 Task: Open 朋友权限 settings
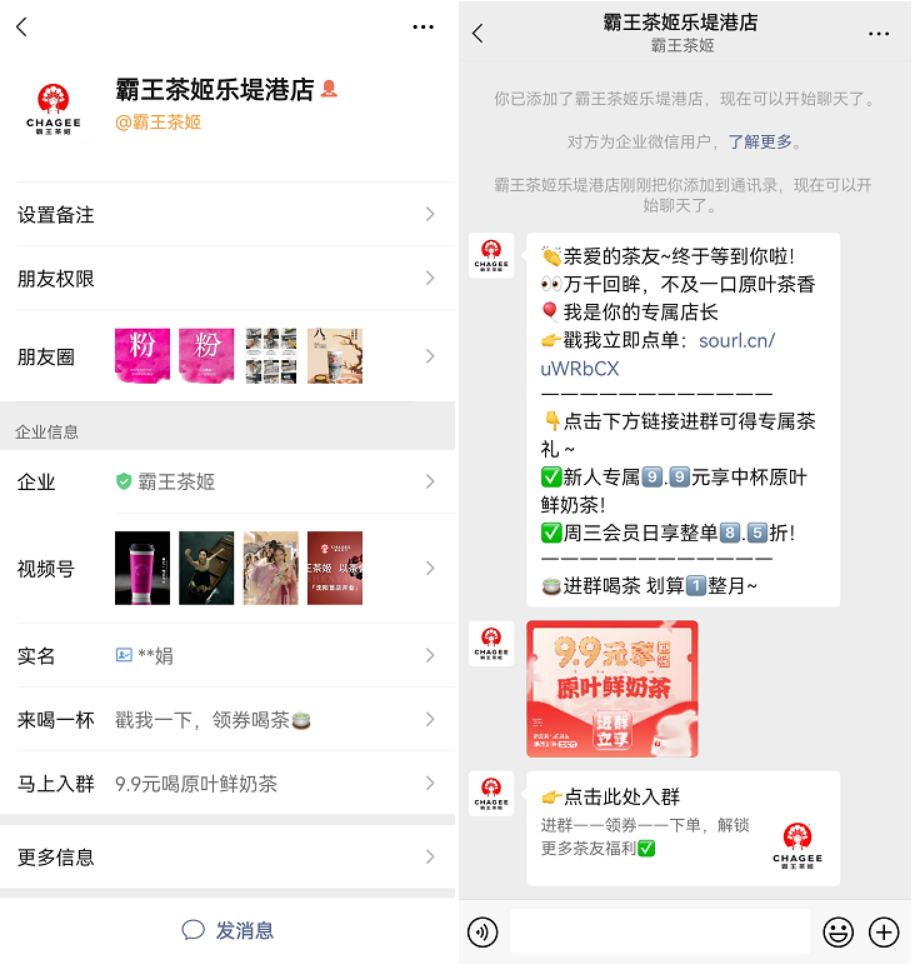pyautogui.click(x=226, y=278)
